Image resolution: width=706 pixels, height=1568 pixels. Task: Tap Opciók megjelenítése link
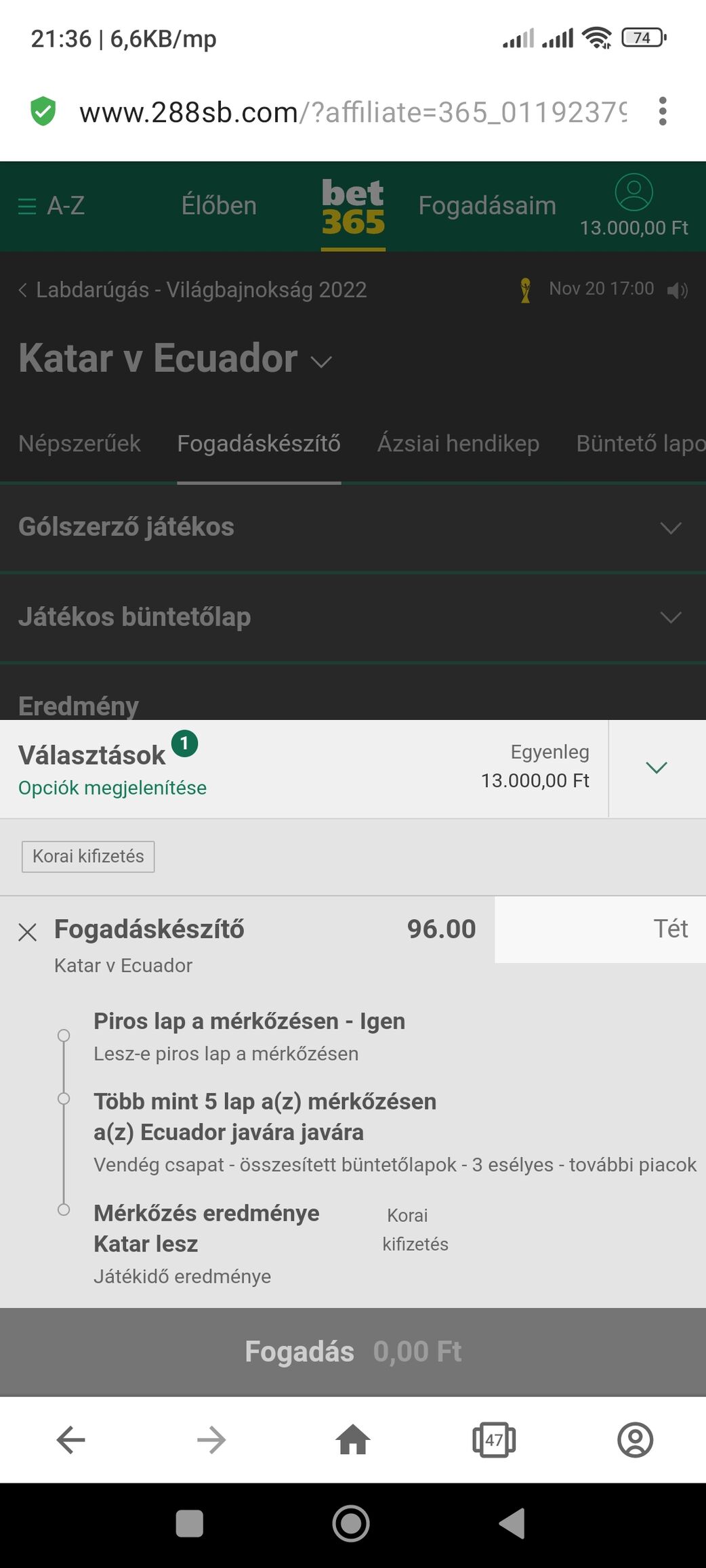coord(112,788)
